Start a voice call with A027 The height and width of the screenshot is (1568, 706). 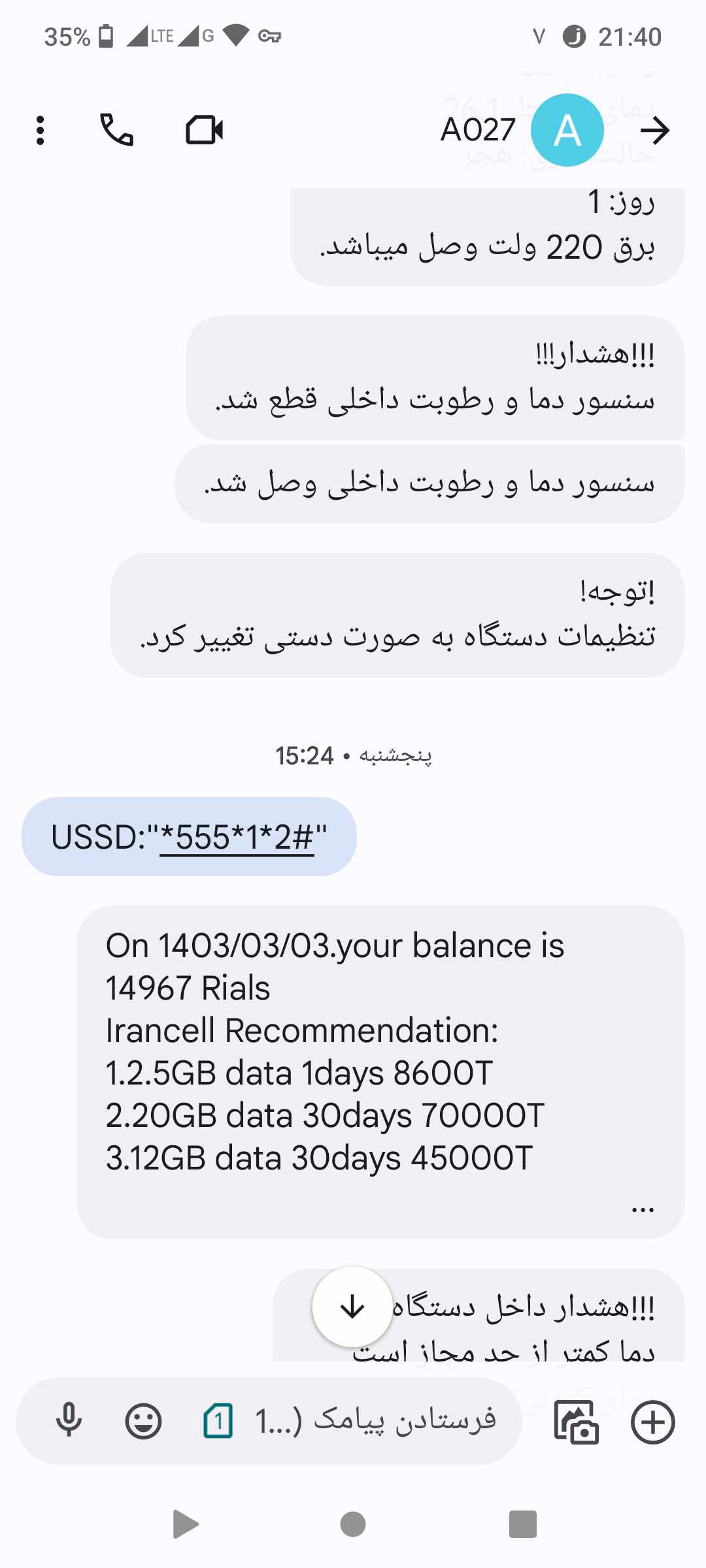[116, 130]
